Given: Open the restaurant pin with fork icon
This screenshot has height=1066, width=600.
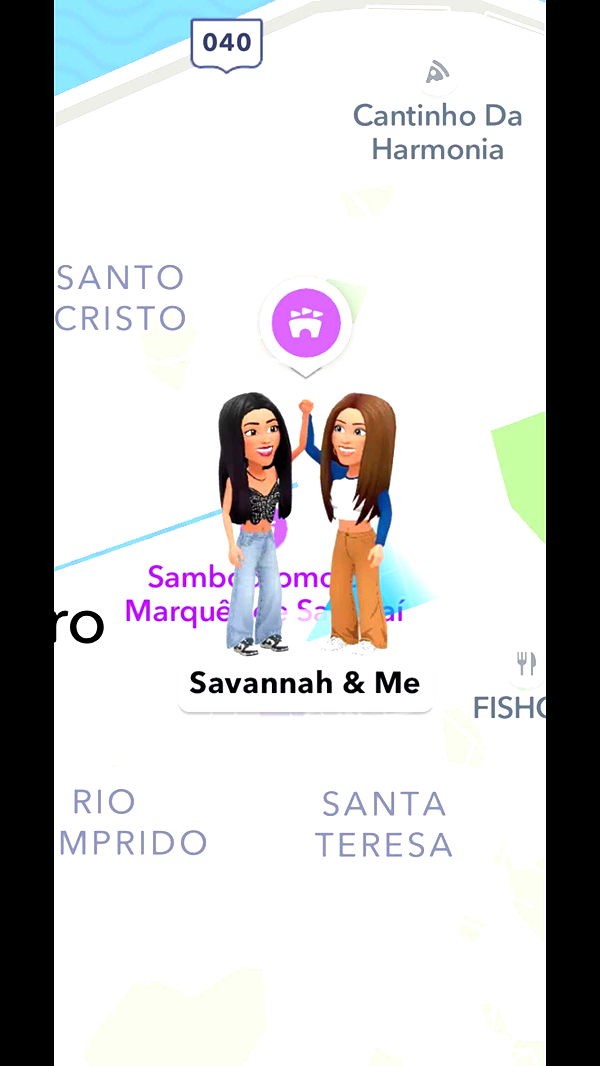Looking at the screenshot, I should 526,663.
